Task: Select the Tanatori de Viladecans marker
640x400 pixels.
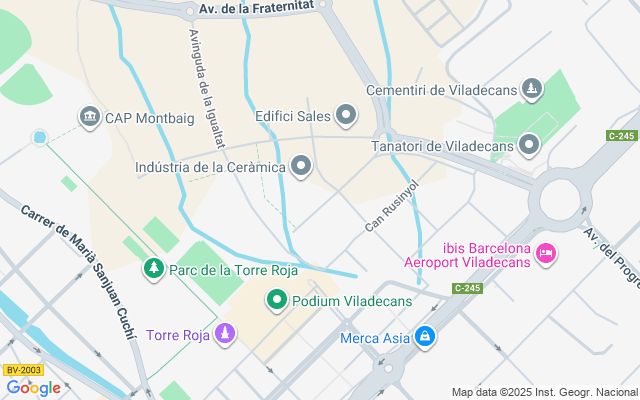Action: [529, 147]
